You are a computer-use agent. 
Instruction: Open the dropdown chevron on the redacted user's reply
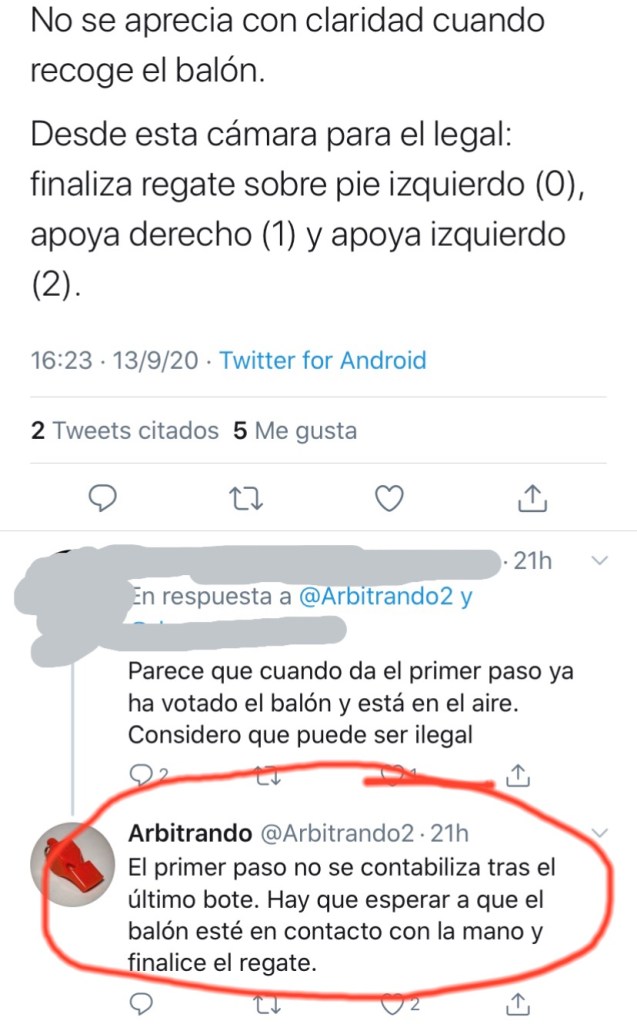coord(600,562)
